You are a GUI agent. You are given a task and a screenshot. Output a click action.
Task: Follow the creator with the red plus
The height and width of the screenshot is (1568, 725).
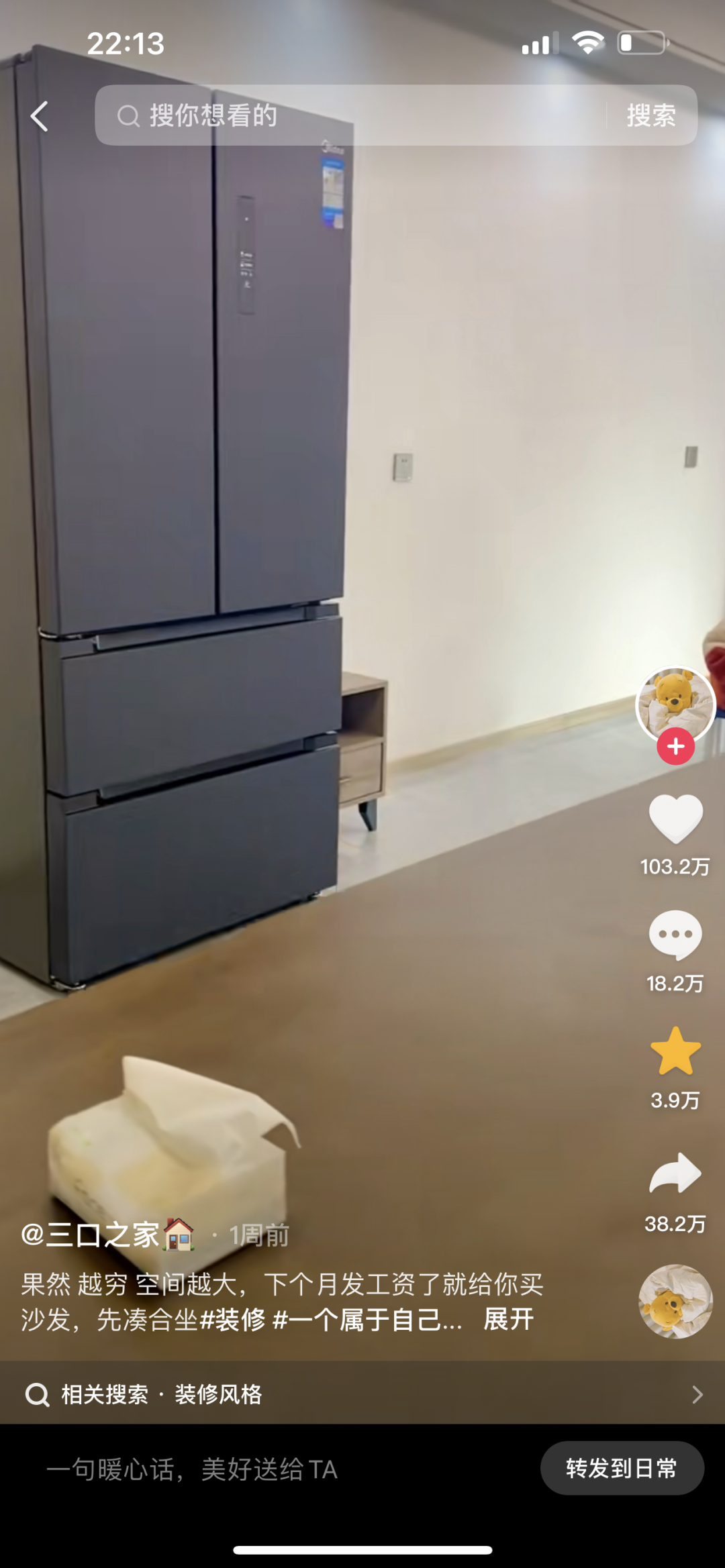click(675, 747)
